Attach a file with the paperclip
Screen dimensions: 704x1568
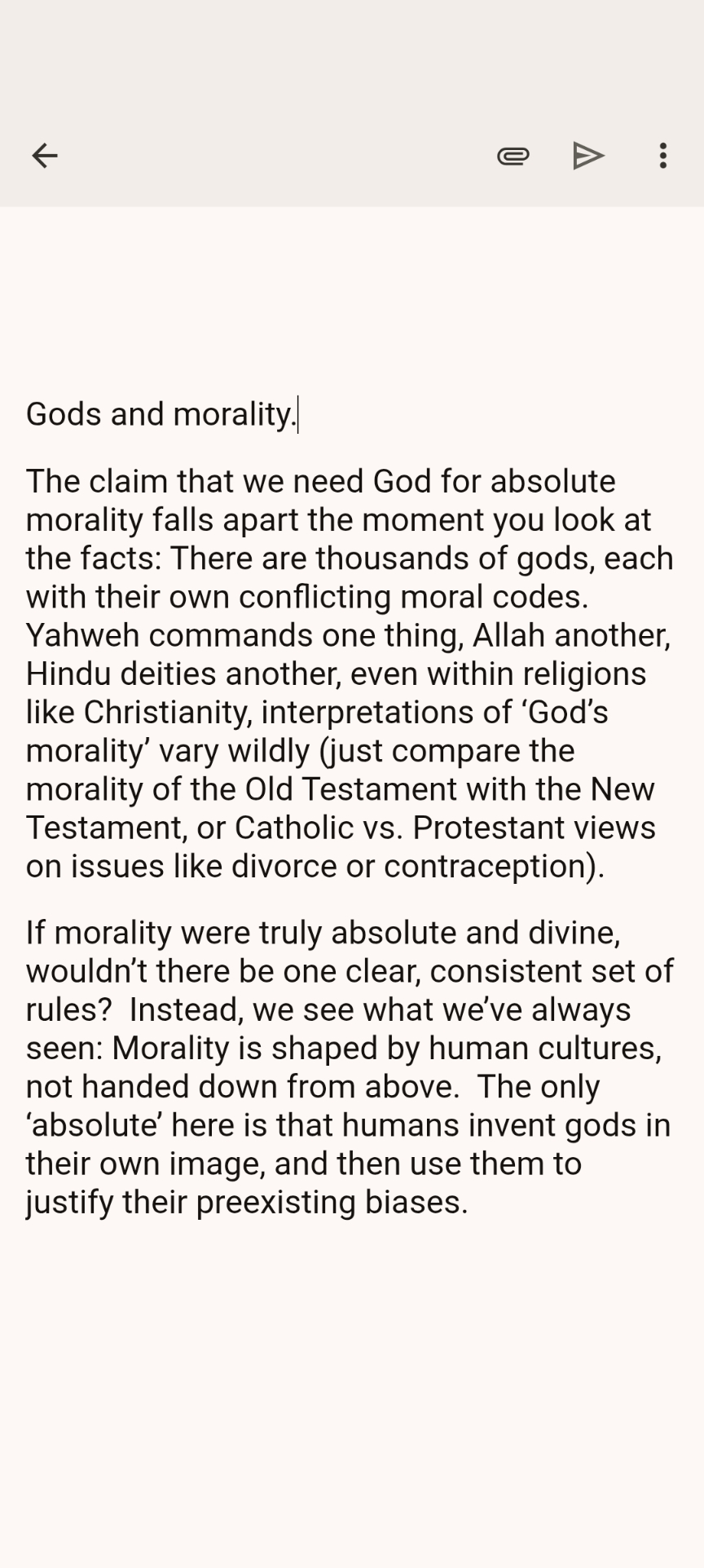pyautogui.click(x=513, y=155)
